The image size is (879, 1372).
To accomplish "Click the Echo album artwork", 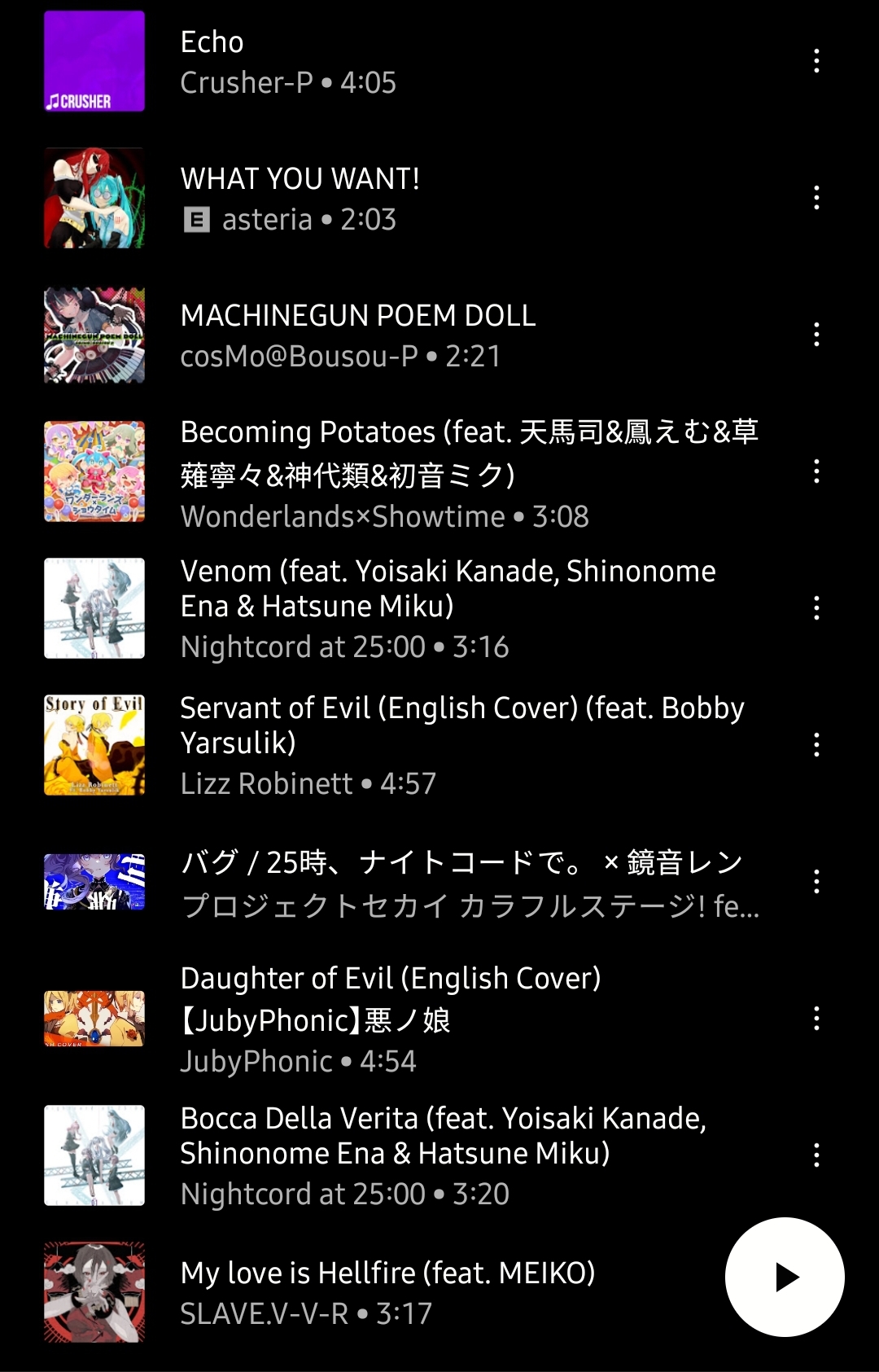I will [94, 61].
